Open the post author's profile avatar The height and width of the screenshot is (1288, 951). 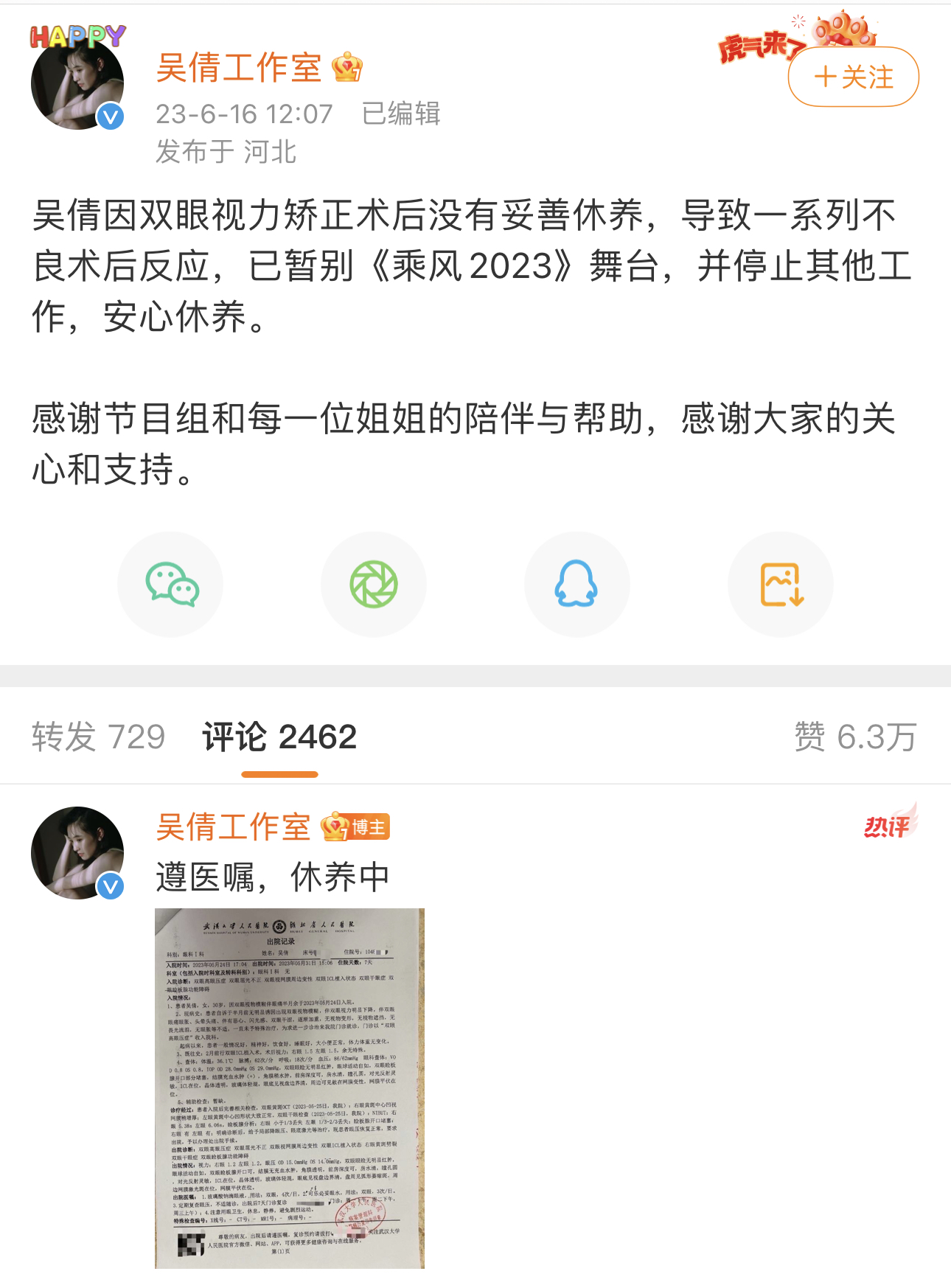click(77, 83)
